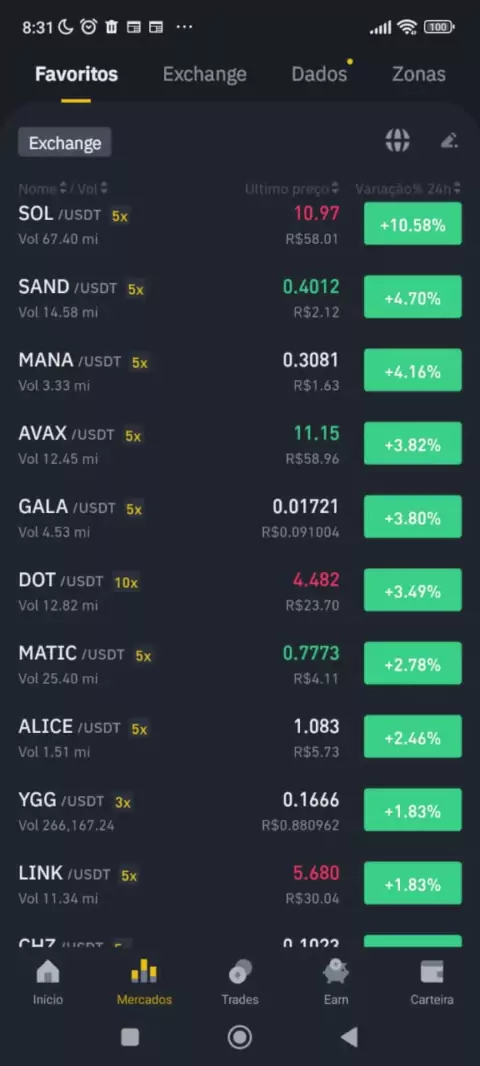Image resolution: width=480 pixels, height=1066 pixels.
Task: Select the Exchange filter chip
Action: (65, 143)
